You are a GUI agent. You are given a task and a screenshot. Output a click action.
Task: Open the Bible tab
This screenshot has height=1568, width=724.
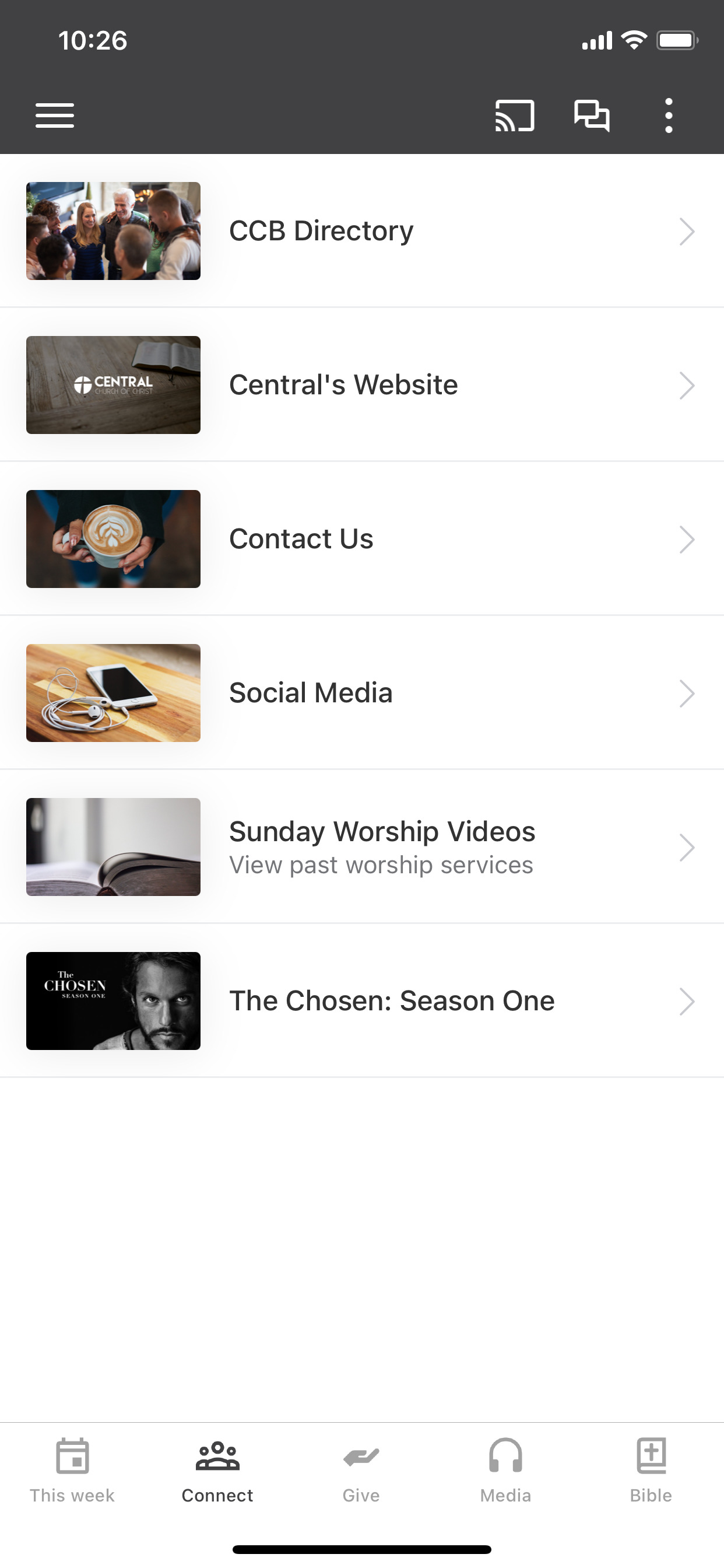click(x=651, y=1471)
